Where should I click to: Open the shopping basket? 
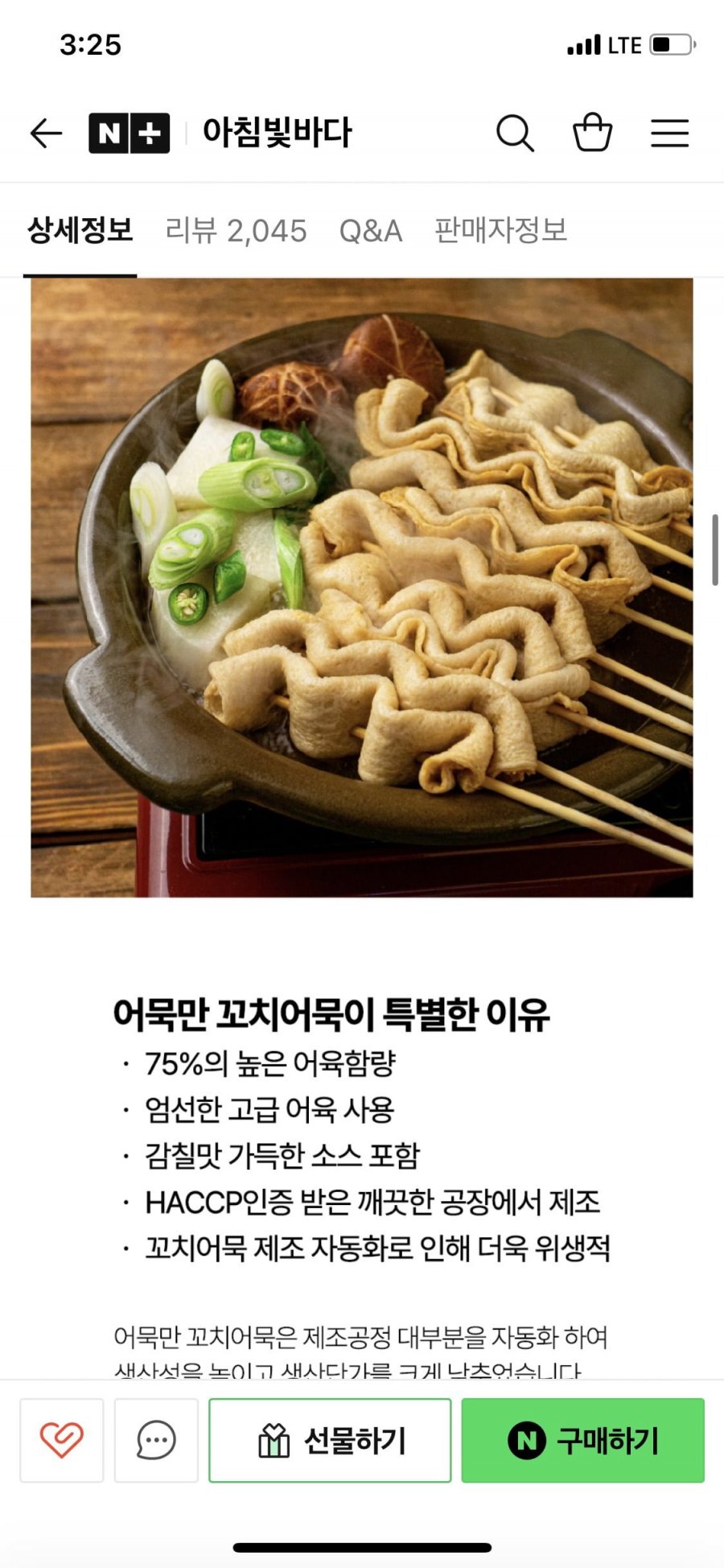pyautogui.click(x=592, y=133)
